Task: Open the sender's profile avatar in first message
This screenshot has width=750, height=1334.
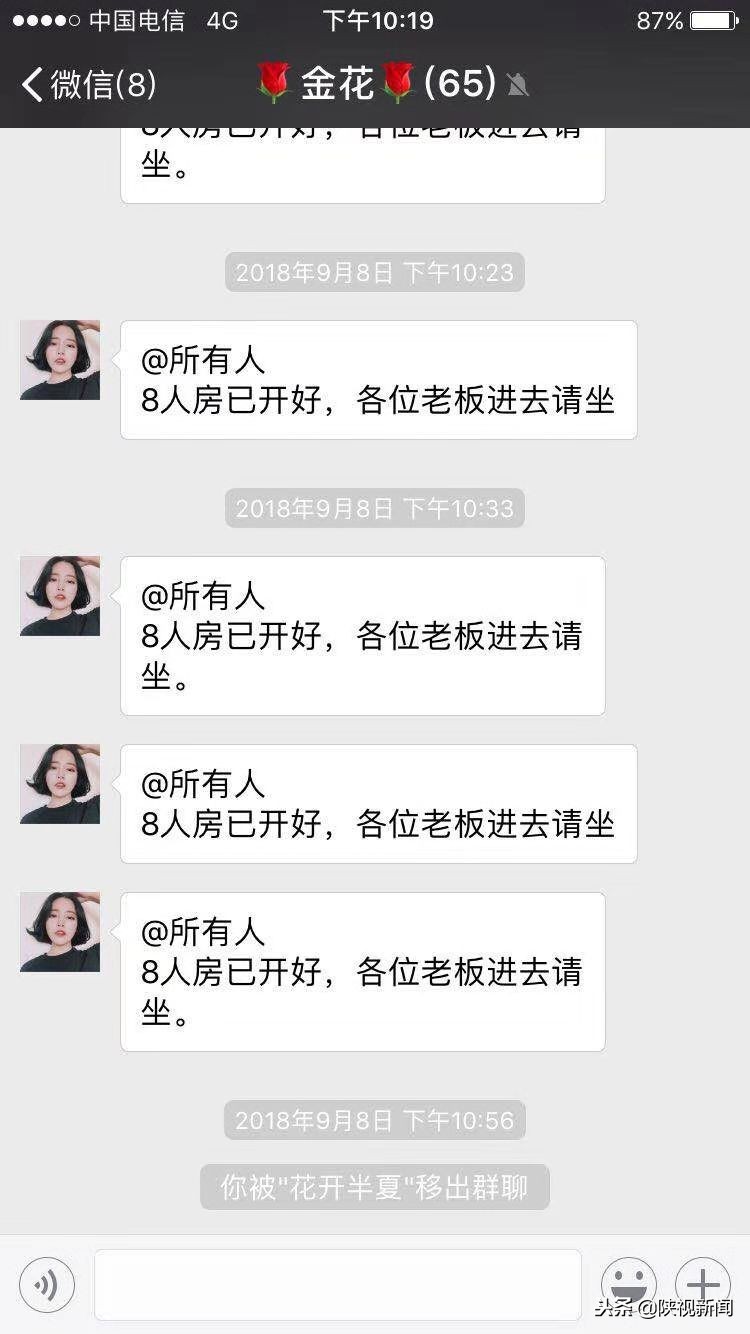Action: pos(59,360)
